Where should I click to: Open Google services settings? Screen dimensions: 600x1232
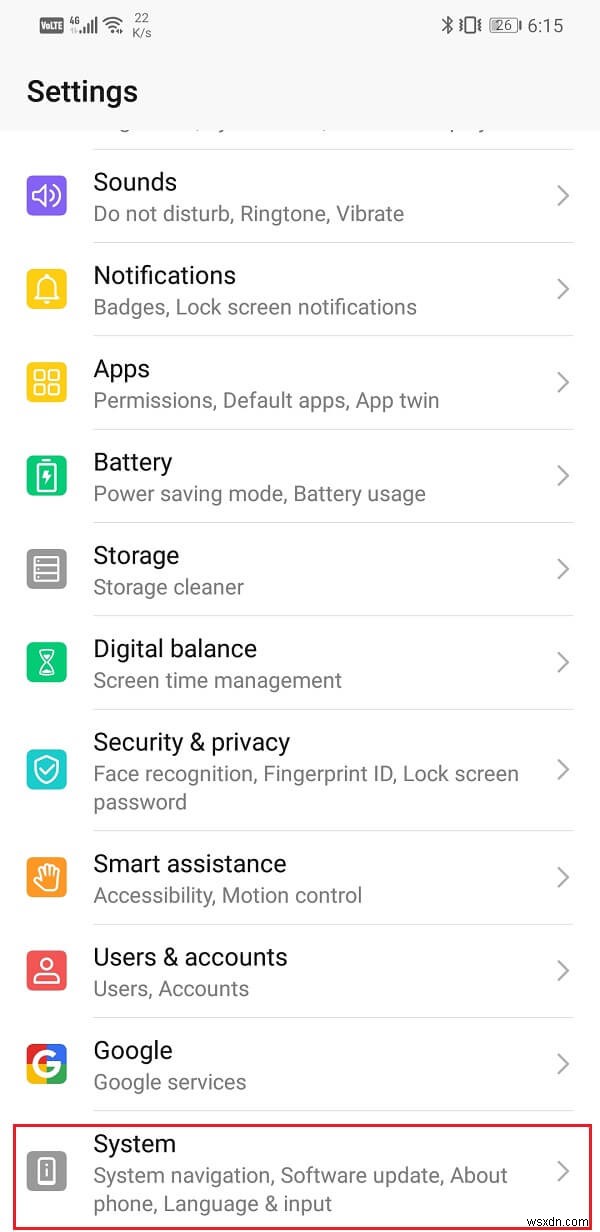pyautogui.click(x=300, y=1064)
